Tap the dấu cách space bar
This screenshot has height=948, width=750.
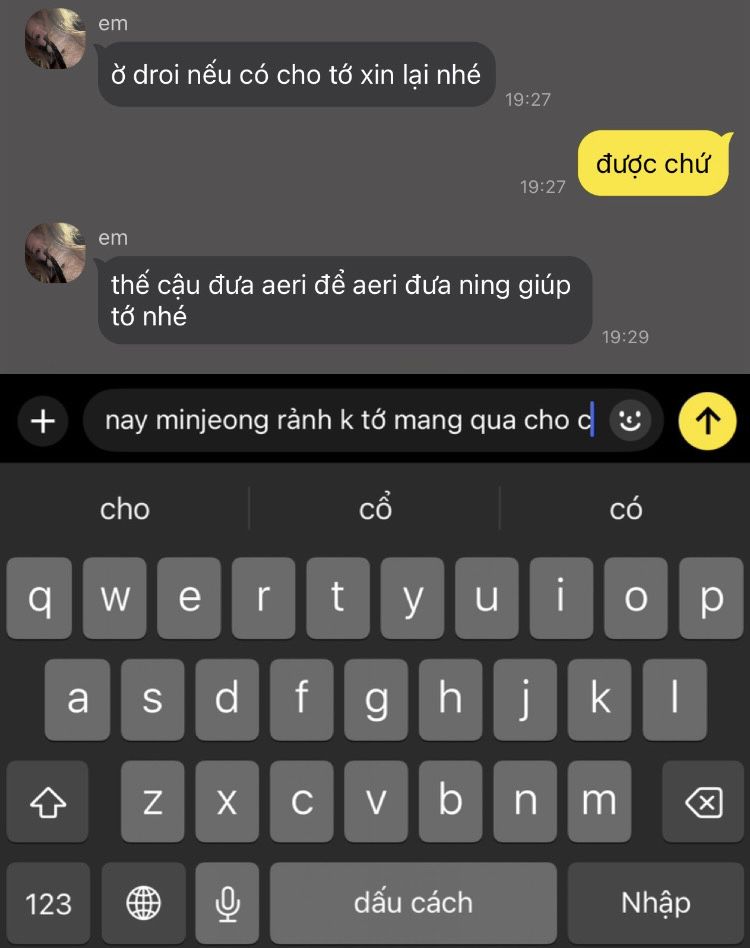tap(412, 904)
